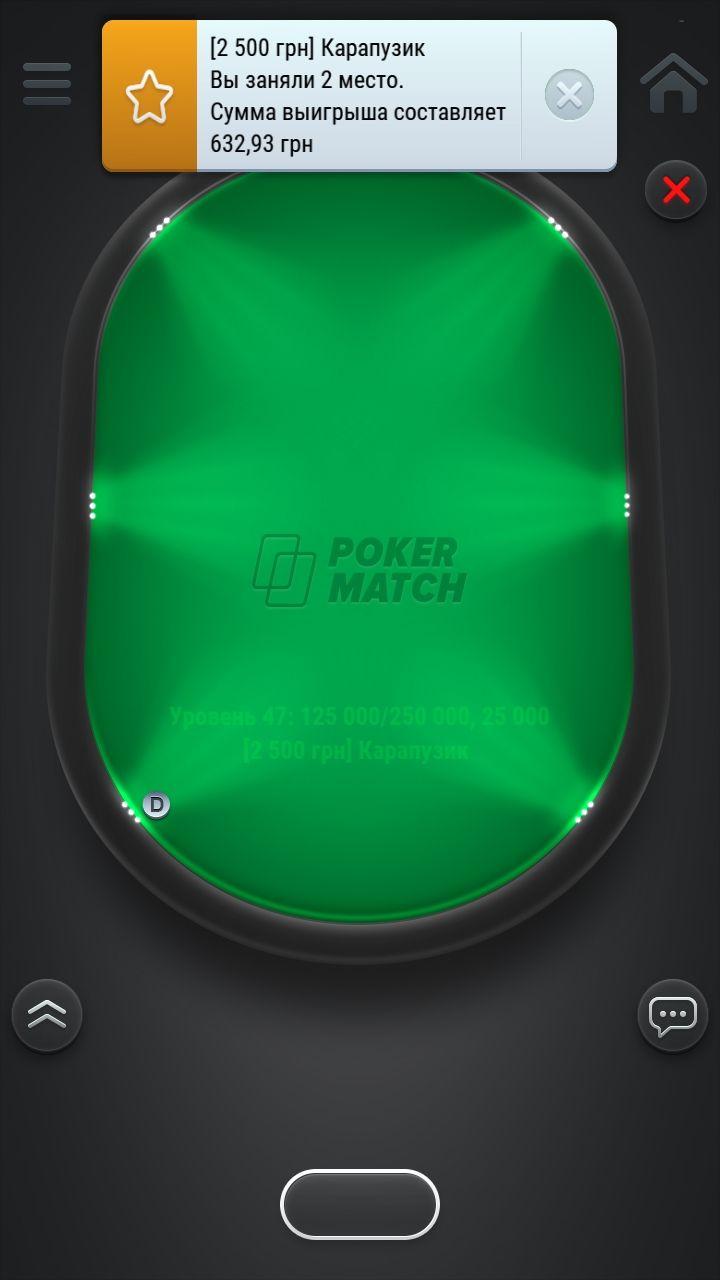Expand the panel with the double-chevron button
The height and width of the screenshot is (1280, 720).
(47, 1015)
